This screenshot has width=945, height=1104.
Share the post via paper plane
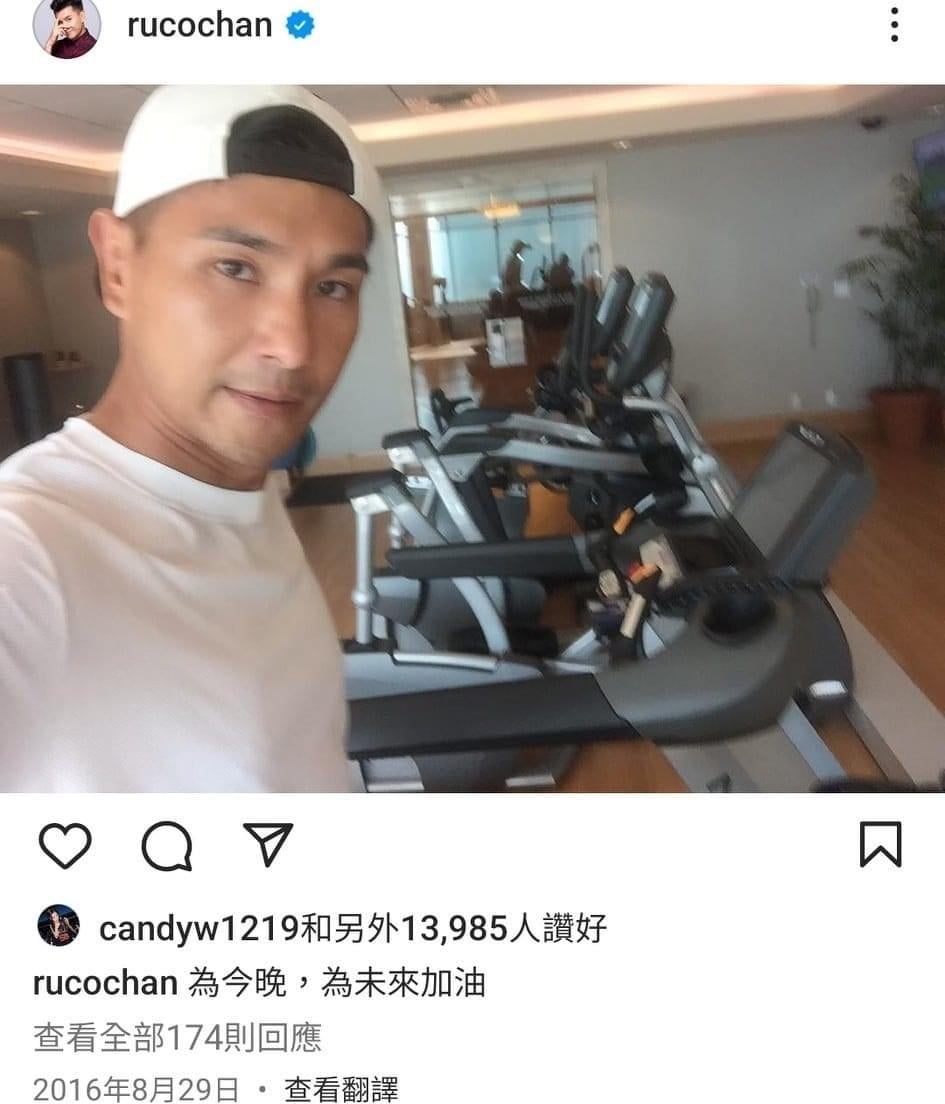[267, 845]
